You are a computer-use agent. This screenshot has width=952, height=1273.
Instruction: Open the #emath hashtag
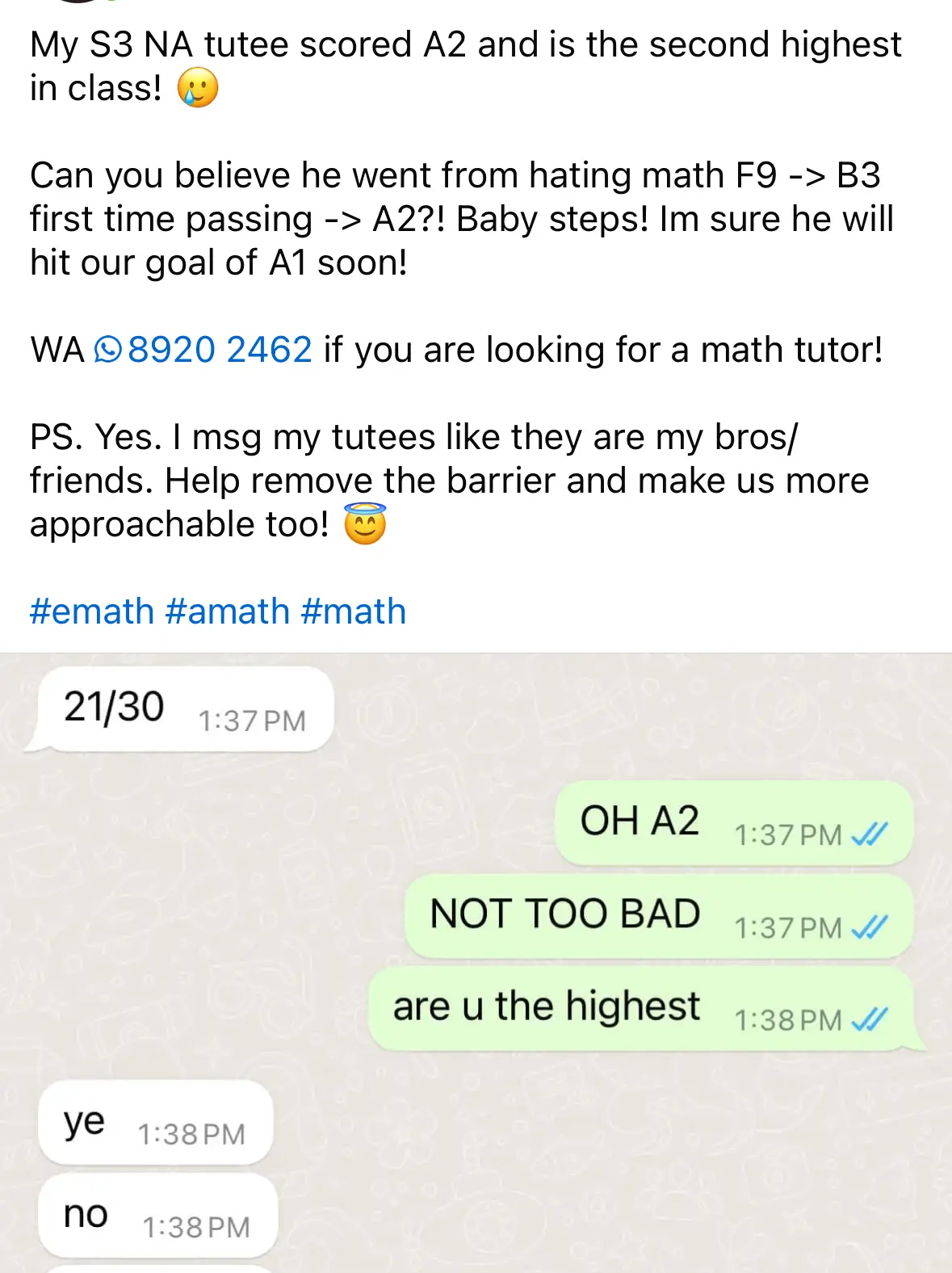(92, 611)
